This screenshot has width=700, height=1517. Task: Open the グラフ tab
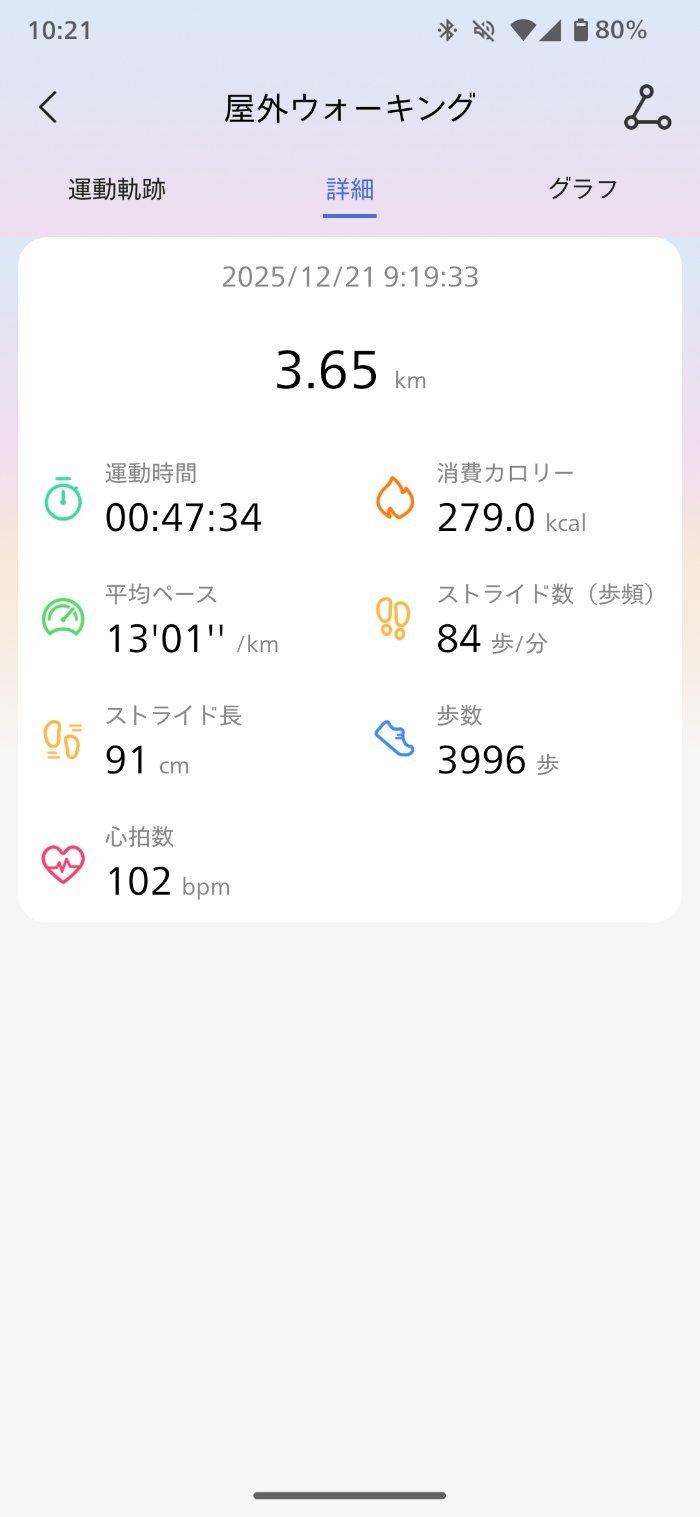582,188
